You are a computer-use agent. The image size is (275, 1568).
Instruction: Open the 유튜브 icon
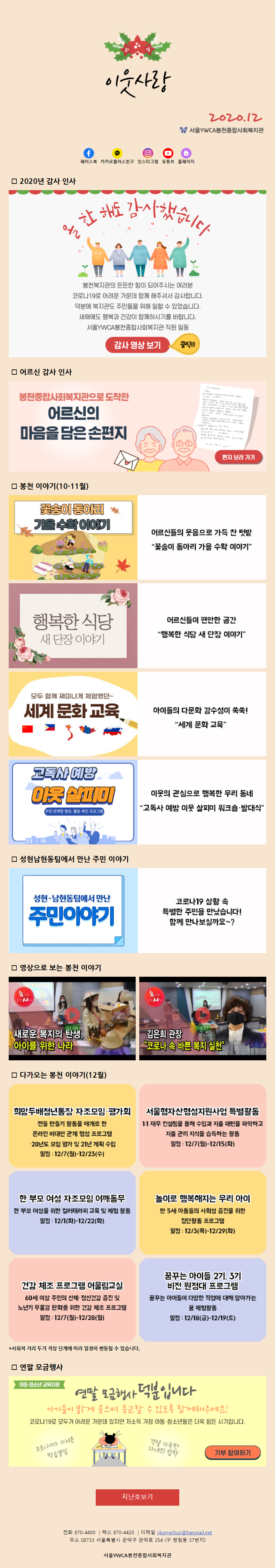pos(168,154)
